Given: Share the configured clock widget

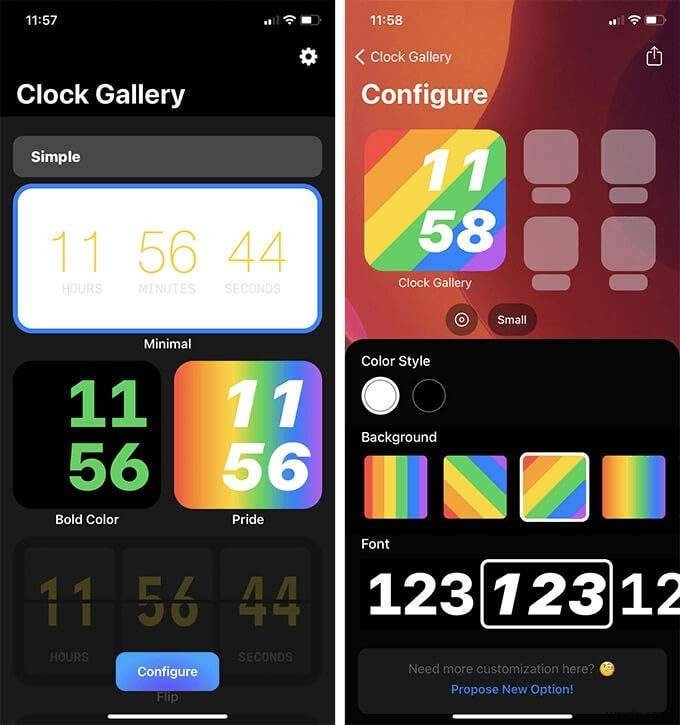Looking at the screenshot, I should tap(654, 57).
